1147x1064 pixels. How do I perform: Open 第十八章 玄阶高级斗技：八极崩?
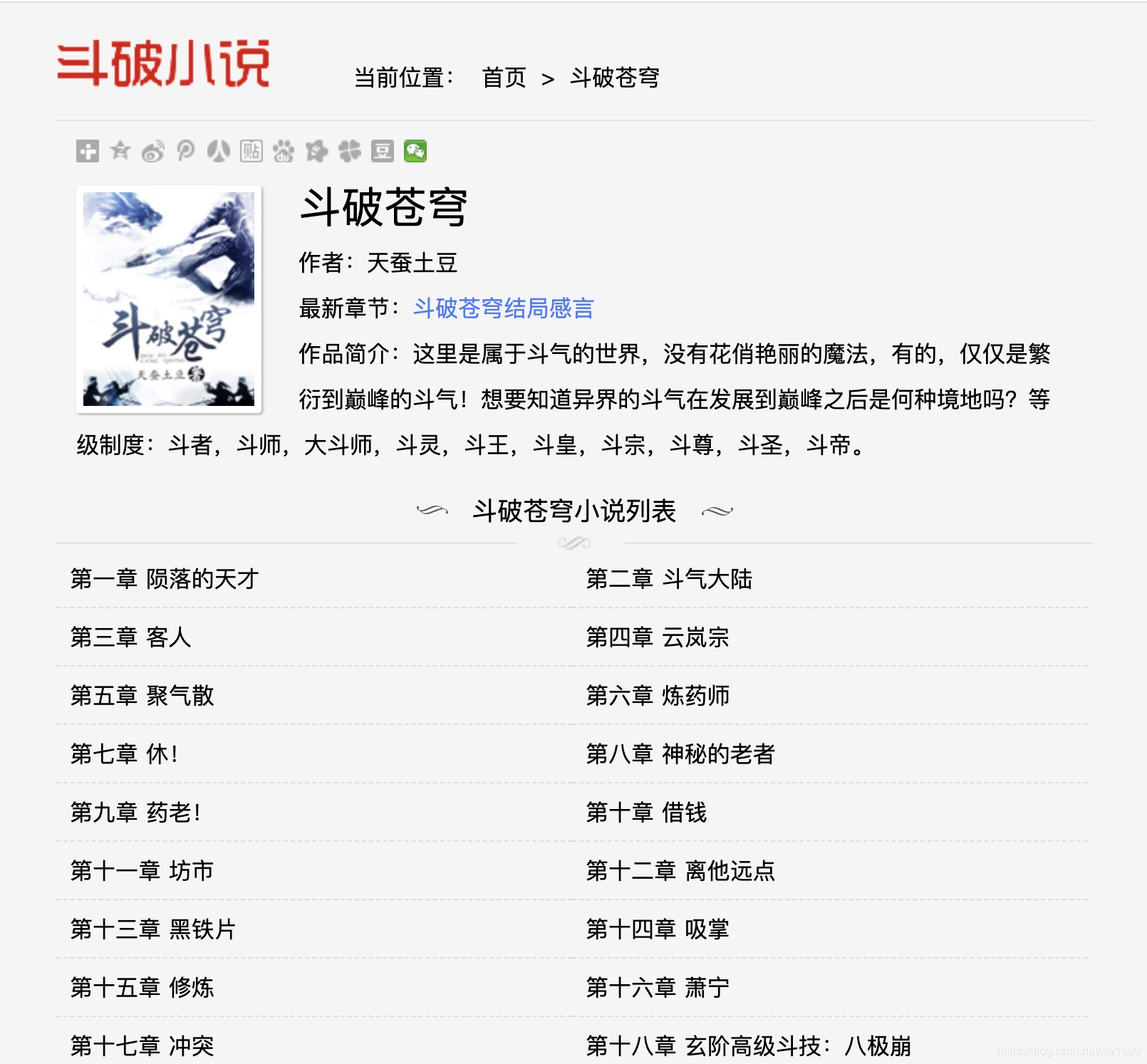tap(749, 1046)
